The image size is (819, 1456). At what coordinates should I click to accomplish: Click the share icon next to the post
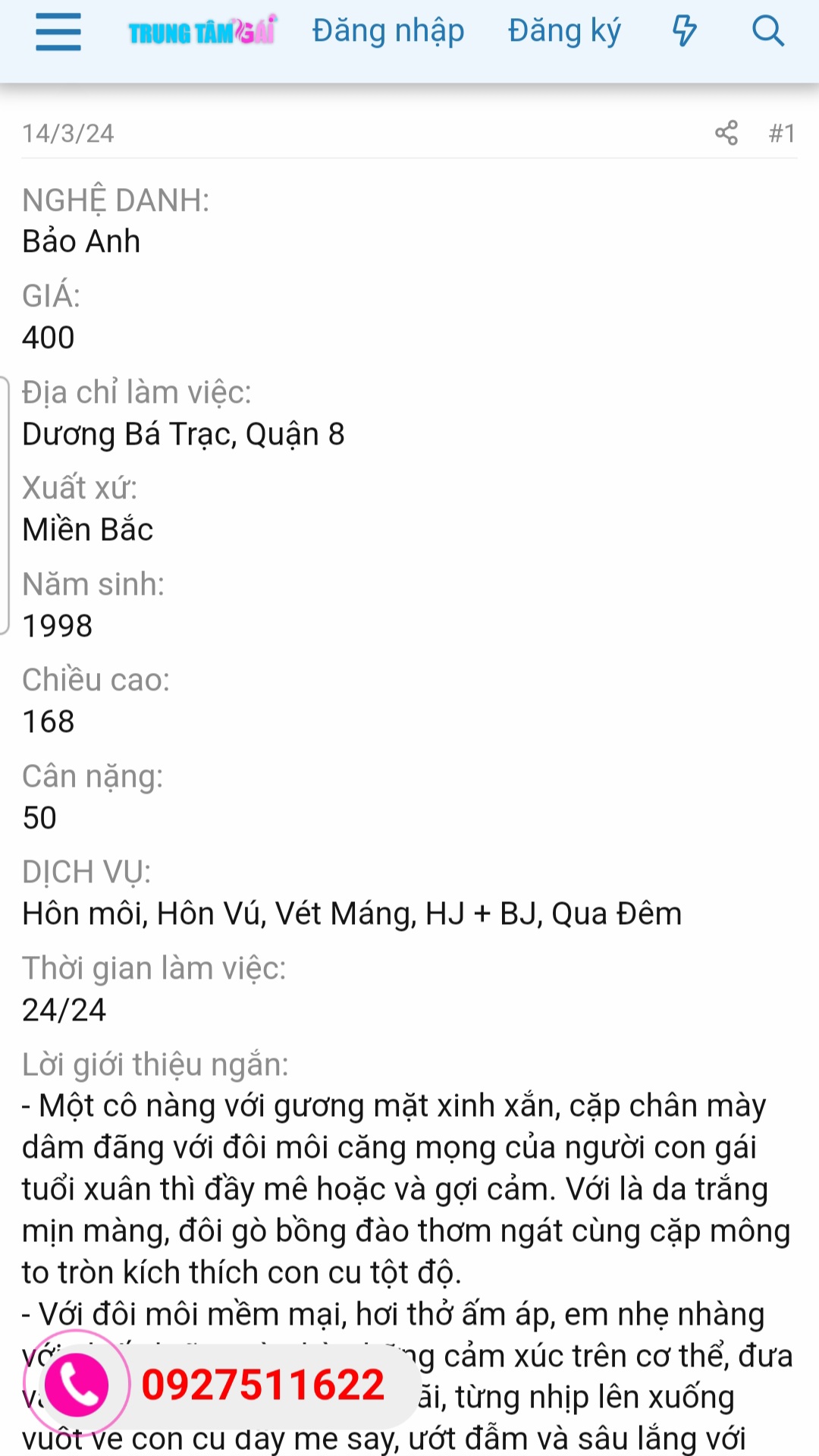pyautogui.click(x=725, y=134)
